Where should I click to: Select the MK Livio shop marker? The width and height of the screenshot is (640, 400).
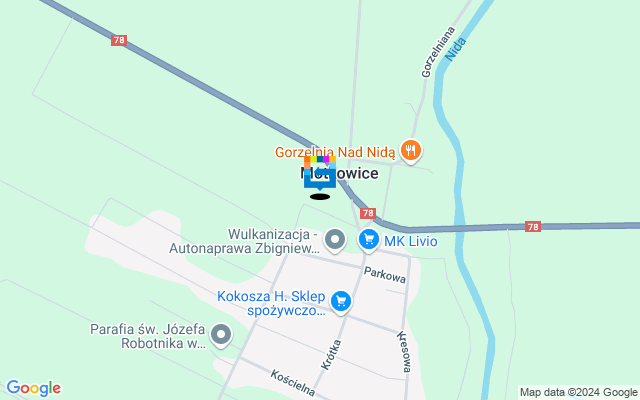[x=369, y=240]
